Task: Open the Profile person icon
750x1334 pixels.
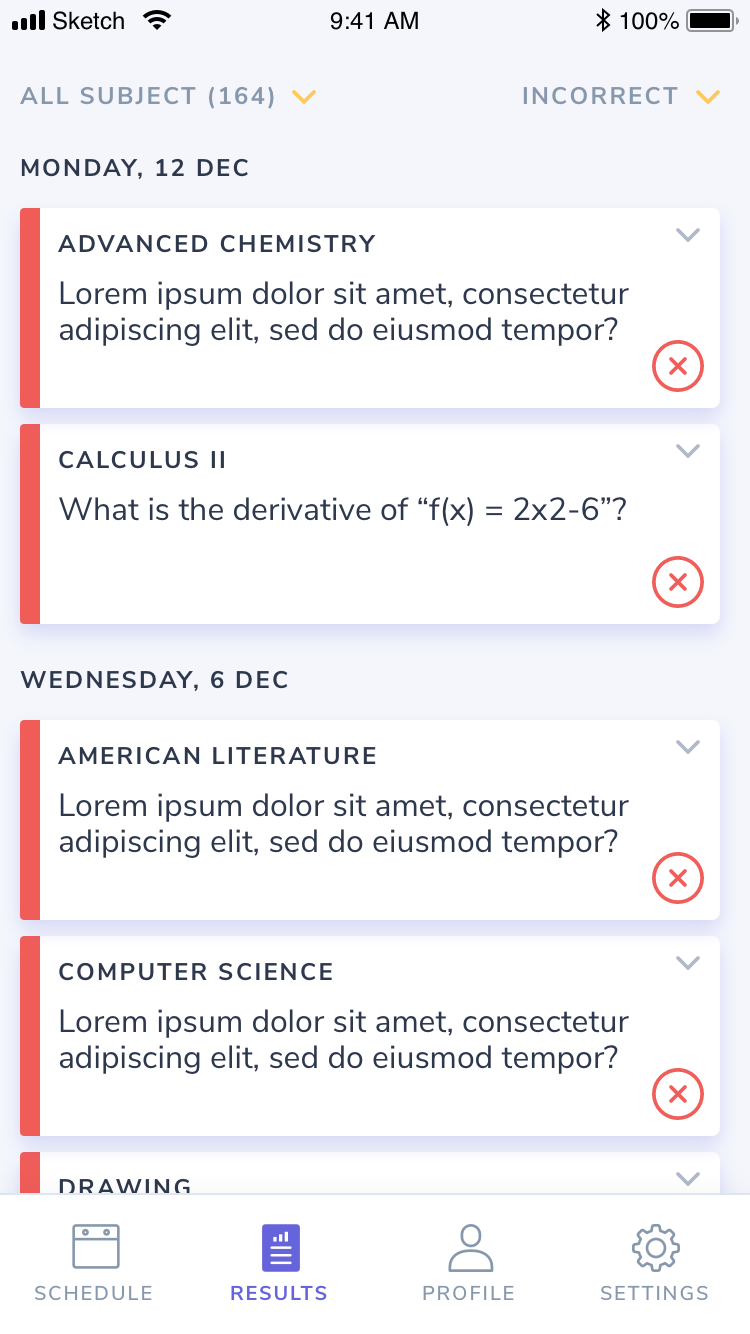Action: click(469, 1246)
